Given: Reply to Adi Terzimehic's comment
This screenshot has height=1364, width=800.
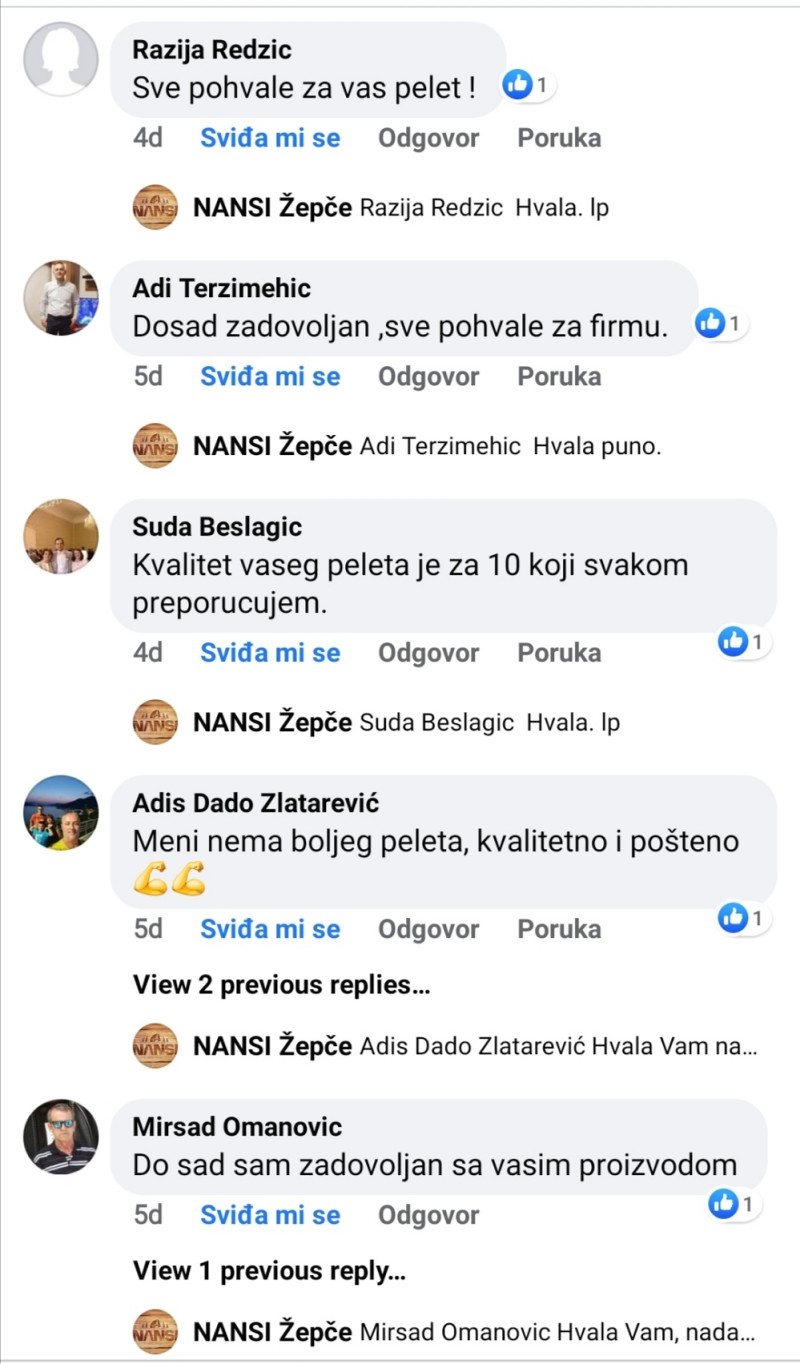Looking at the screenshot, I should [x=429, y=377].
